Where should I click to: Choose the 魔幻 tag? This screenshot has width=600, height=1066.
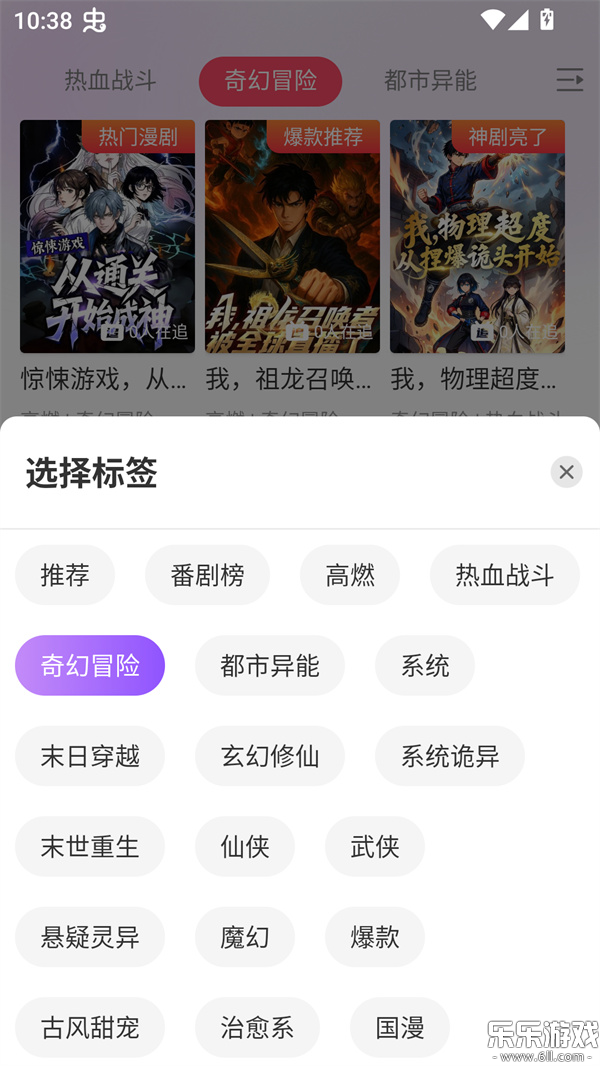click(245, 937)
